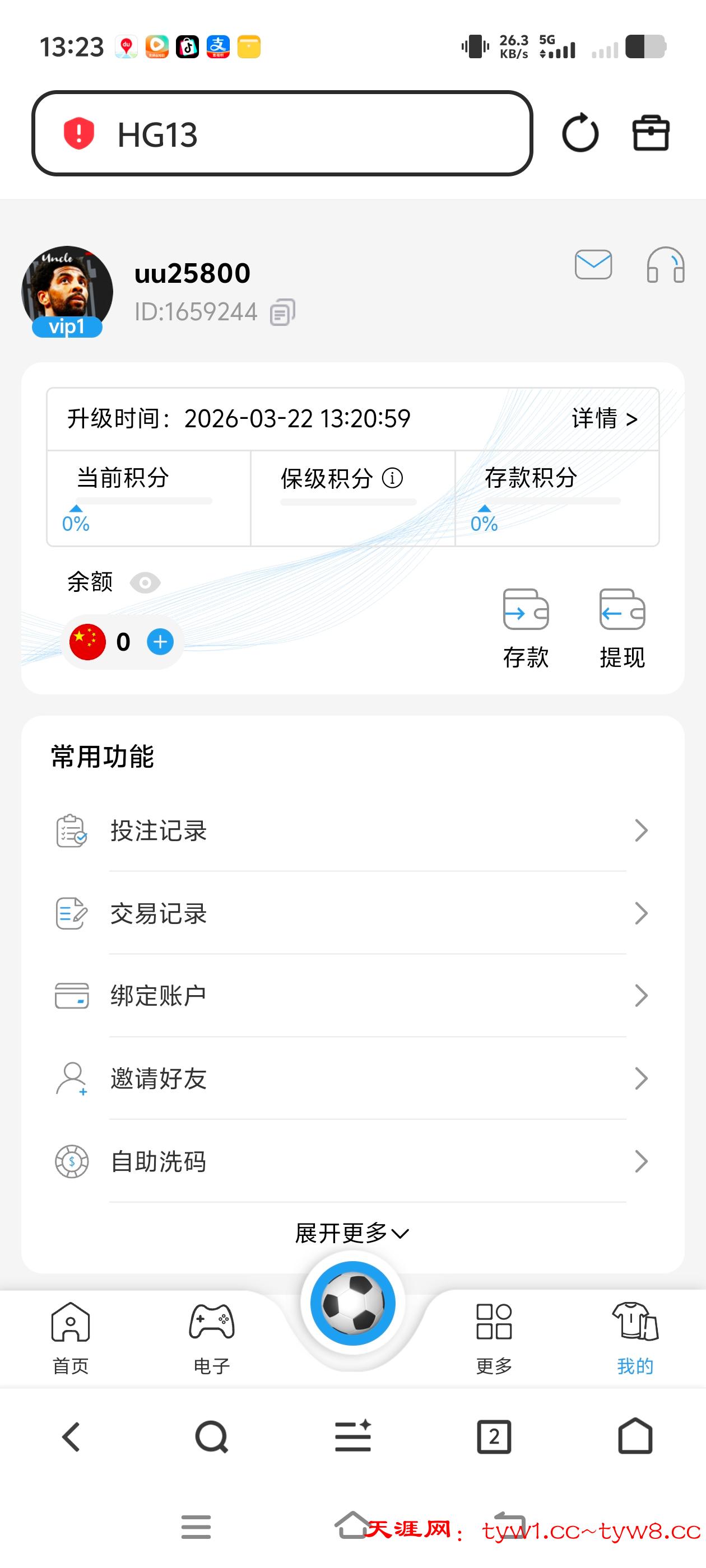Toggle balance visibility with eye icon

146,582
